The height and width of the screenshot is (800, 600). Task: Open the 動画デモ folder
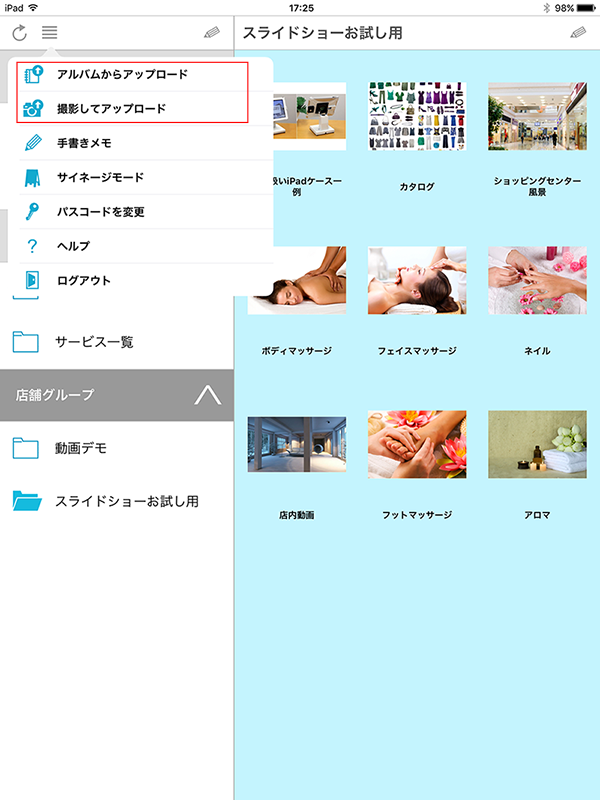[80, 448]
